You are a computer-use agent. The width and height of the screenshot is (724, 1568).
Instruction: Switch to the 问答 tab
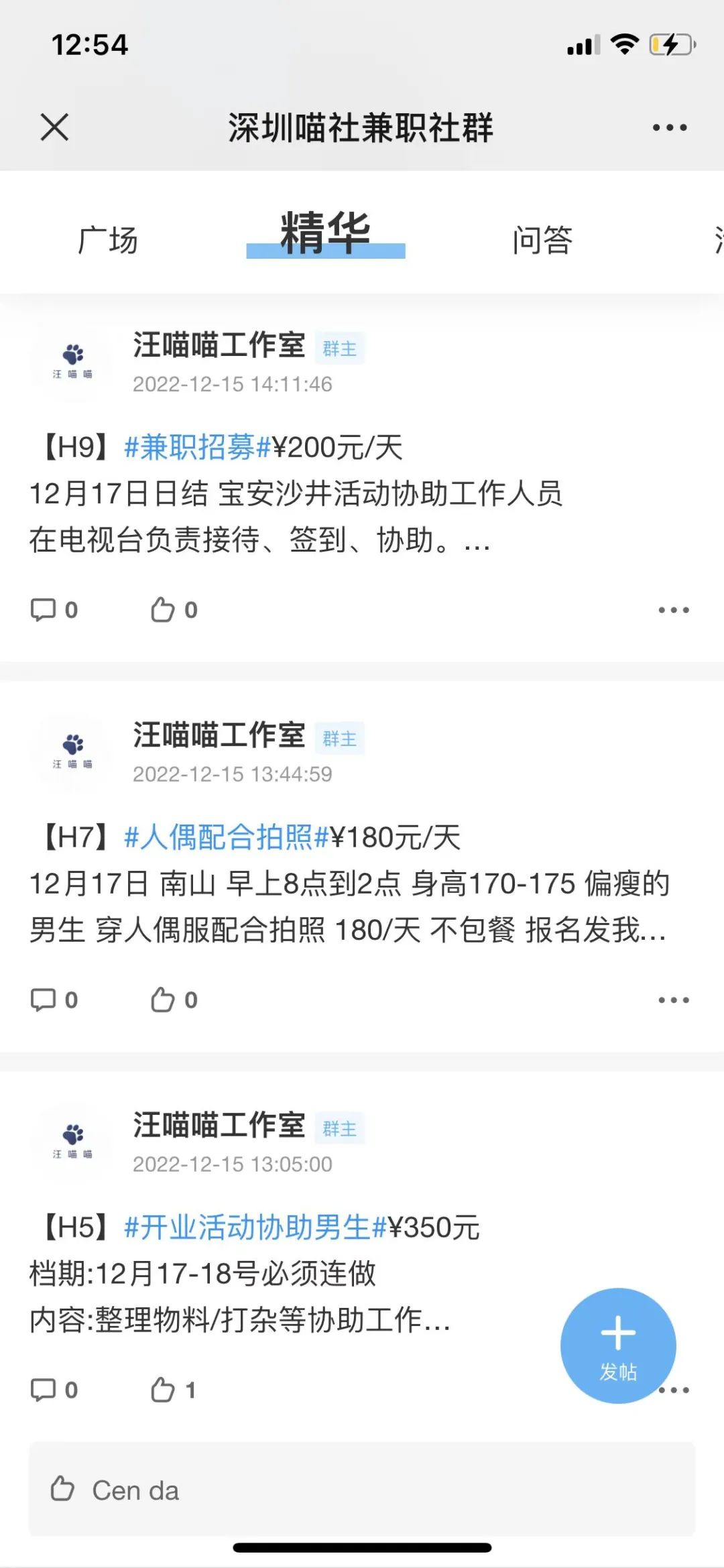542,240
